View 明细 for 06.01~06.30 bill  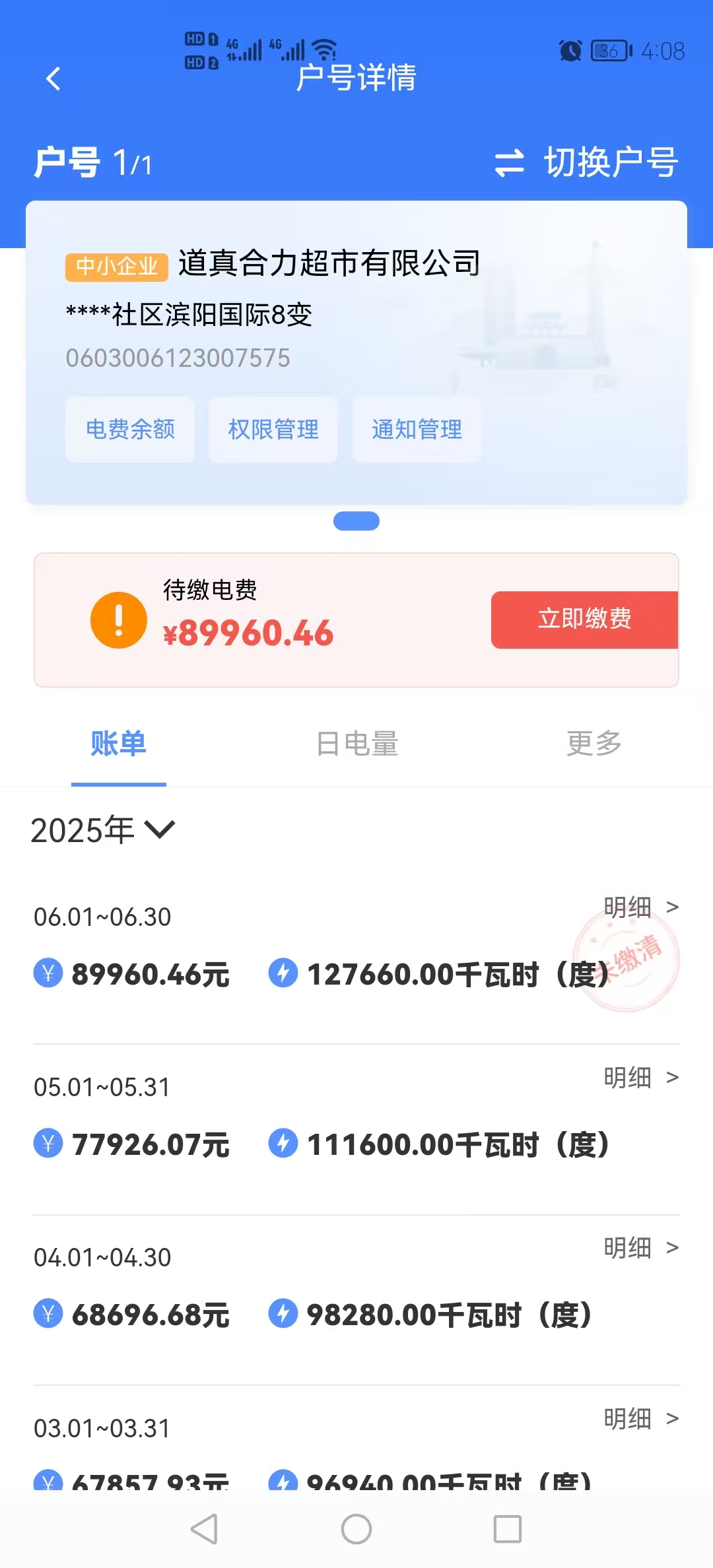(x=640, y=907)
